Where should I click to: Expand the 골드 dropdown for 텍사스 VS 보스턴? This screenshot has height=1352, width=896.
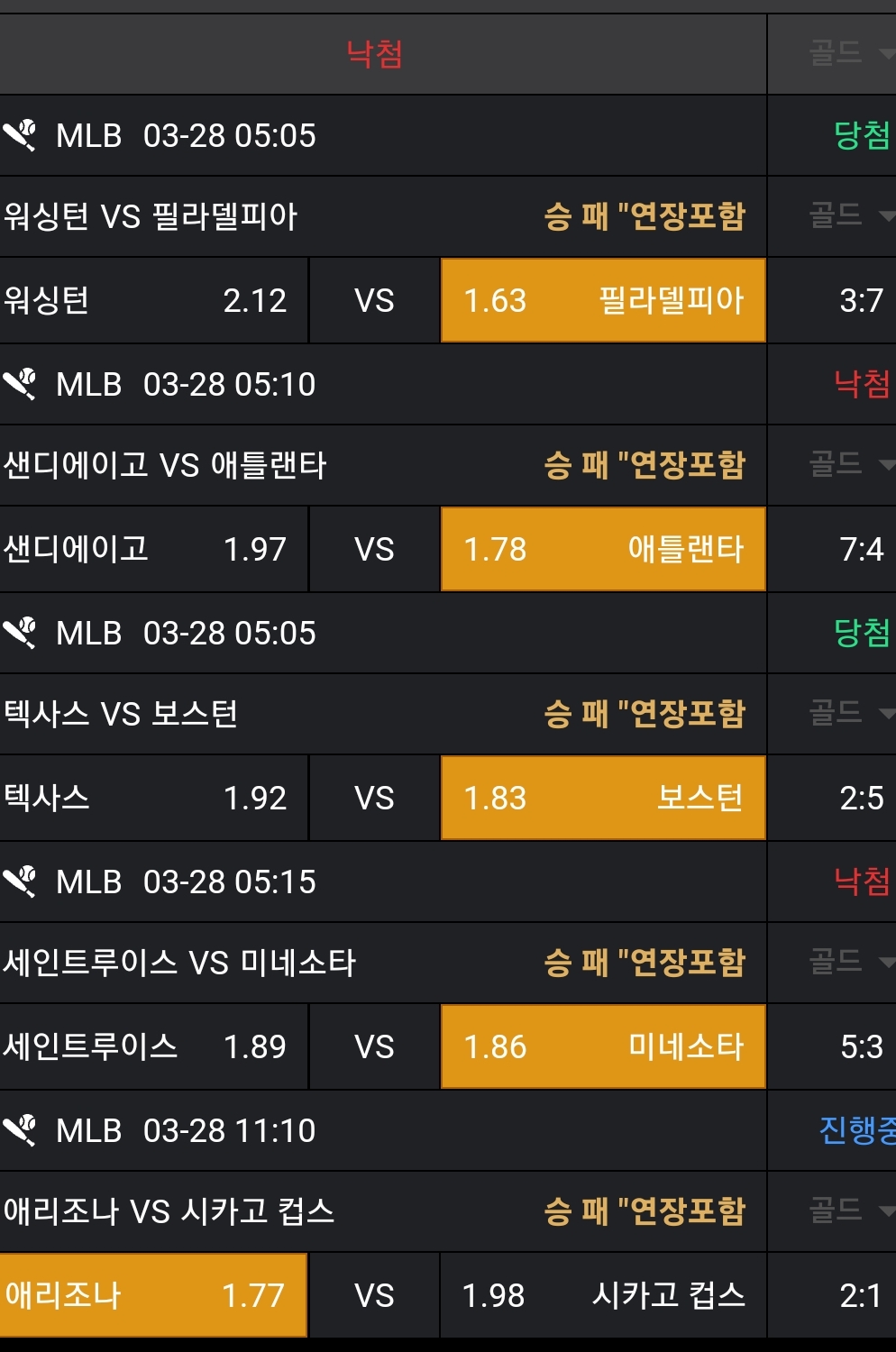pyautogui.click(x=846, y=714)
